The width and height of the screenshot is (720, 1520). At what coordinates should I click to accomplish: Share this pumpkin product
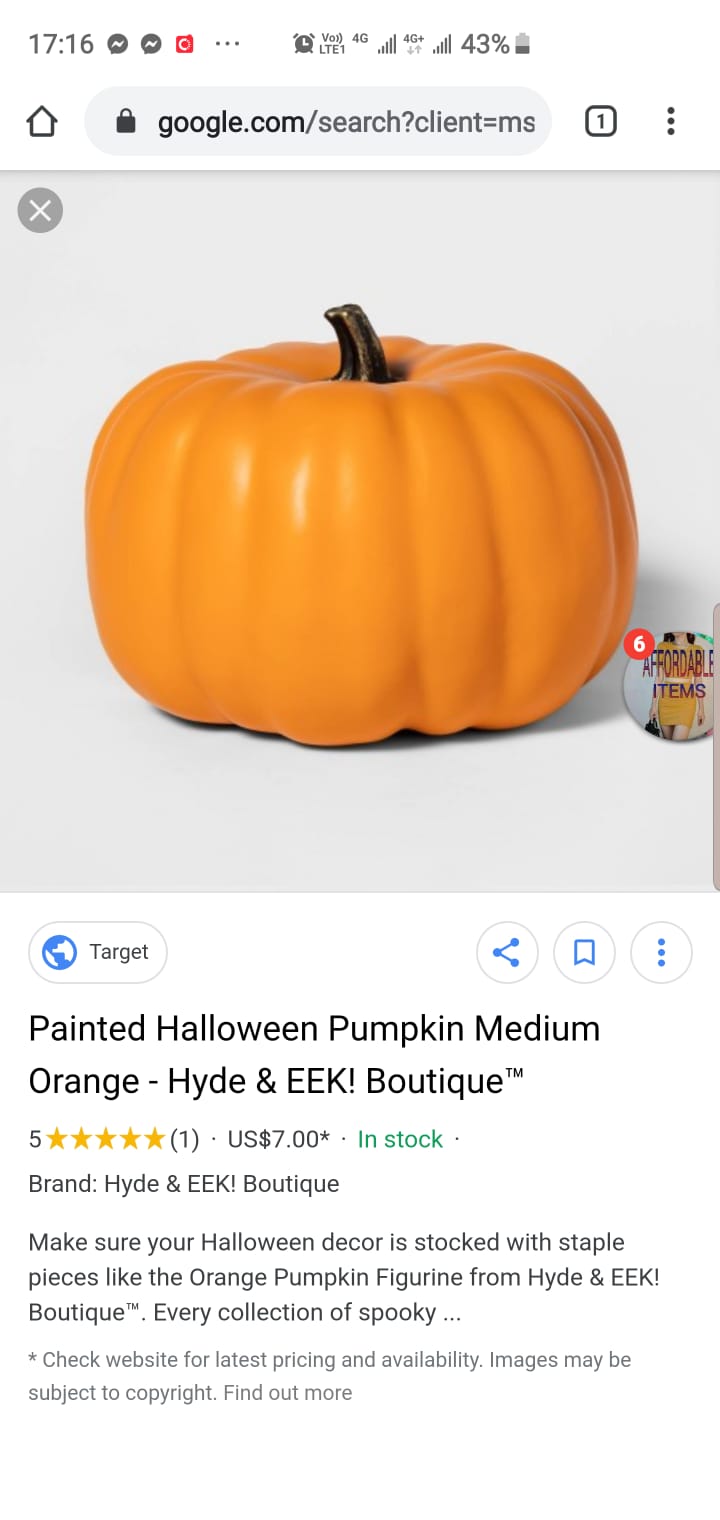coord(507,952)
